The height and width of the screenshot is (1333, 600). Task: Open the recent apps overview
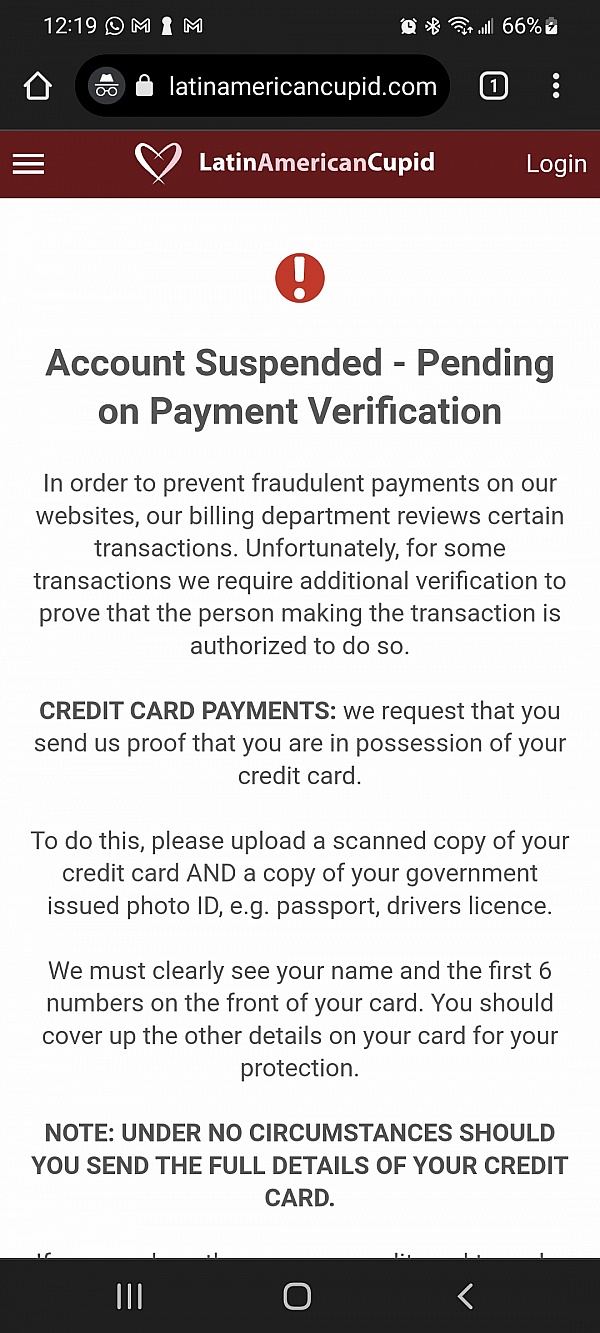coord(130,1296)
